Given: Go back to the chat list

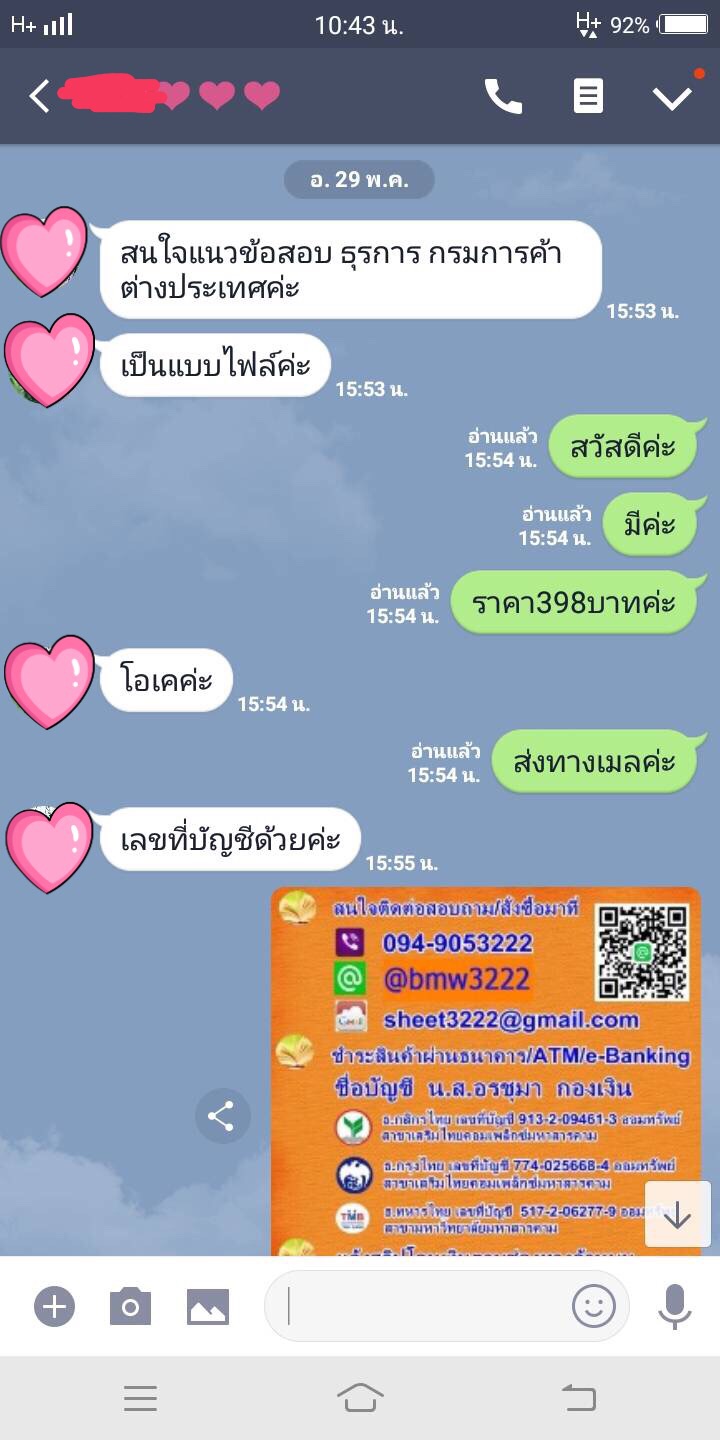Looking at the screenshot, I should [x=39, y=97].
